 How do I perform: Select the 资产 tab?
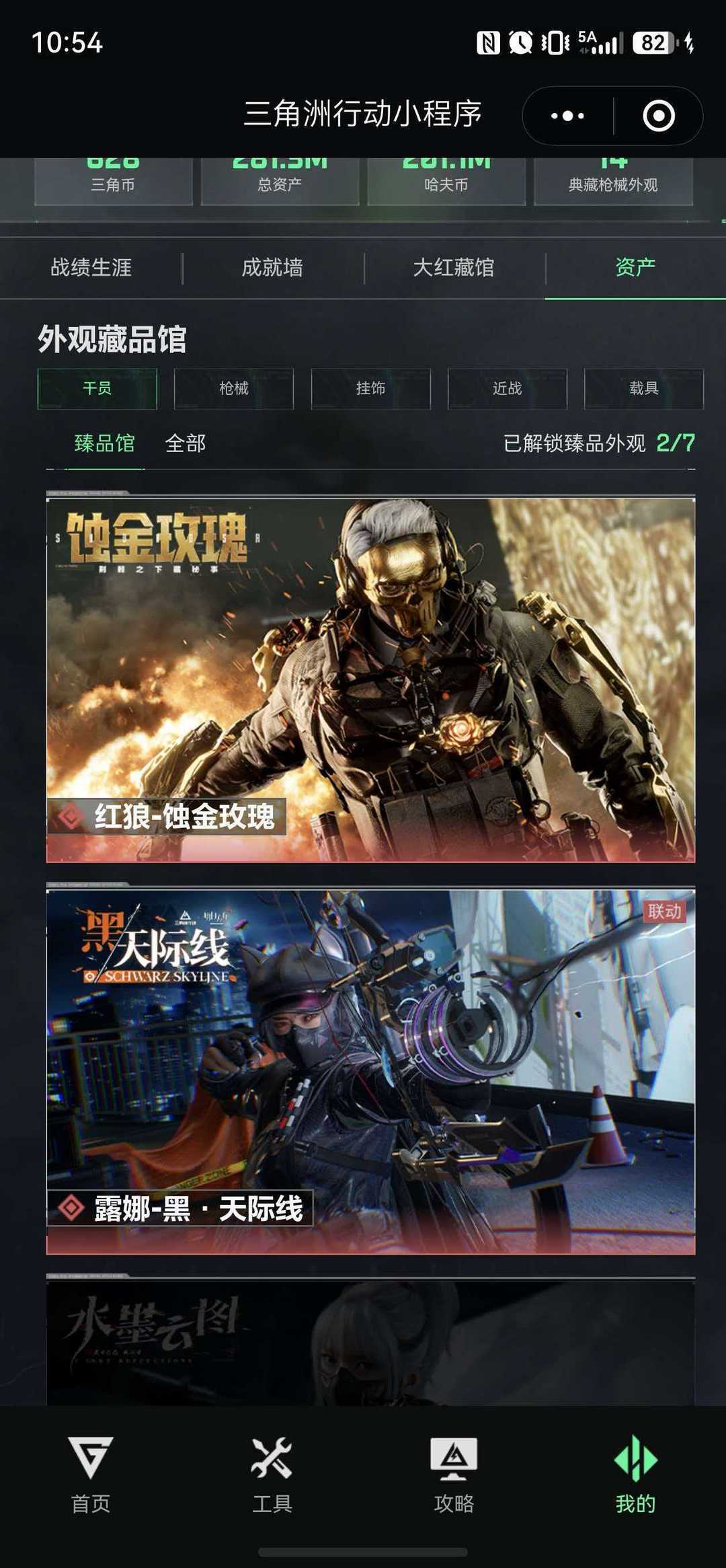pos(635,268)
